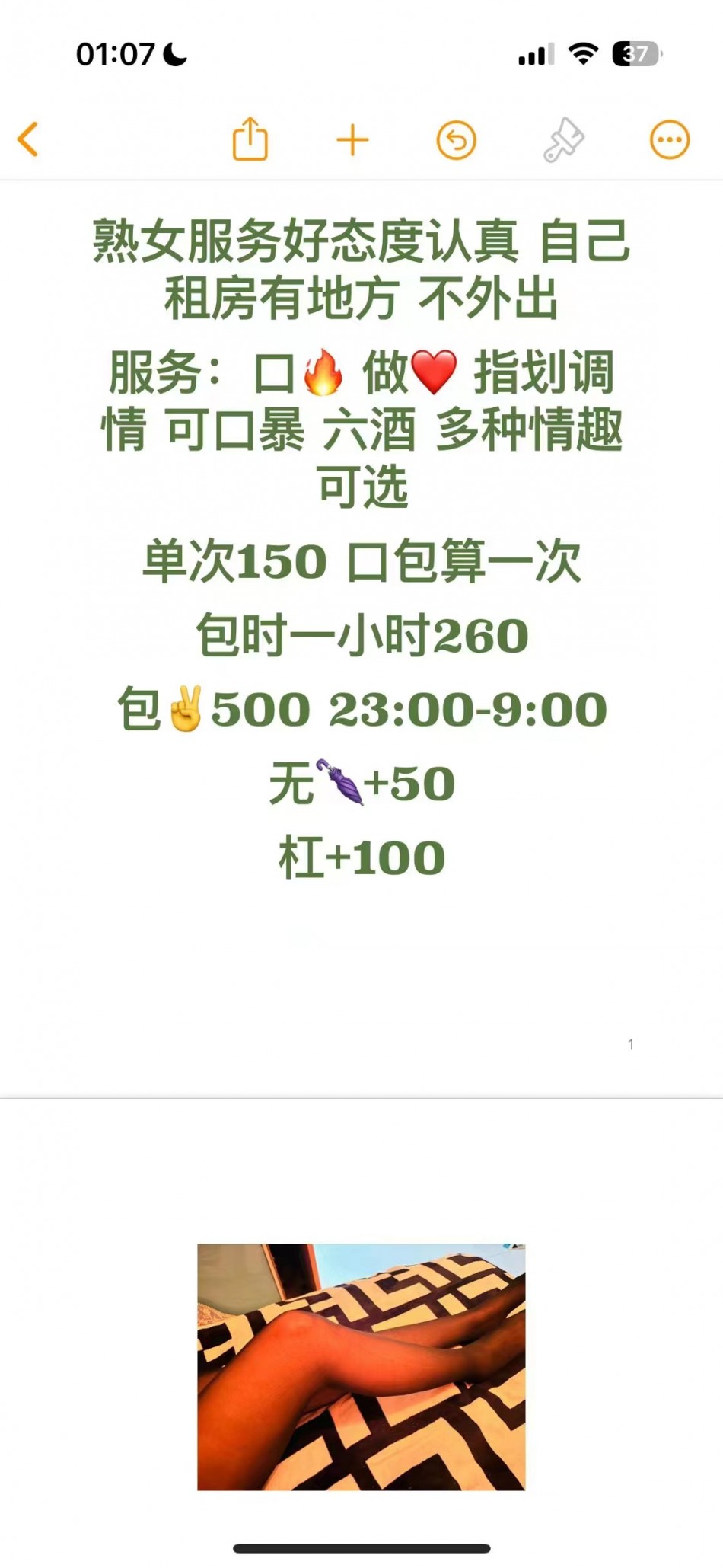Screen dimensions: 723x1568
Task: Select the photo on page two
Action: click(x=361, y=1366)
